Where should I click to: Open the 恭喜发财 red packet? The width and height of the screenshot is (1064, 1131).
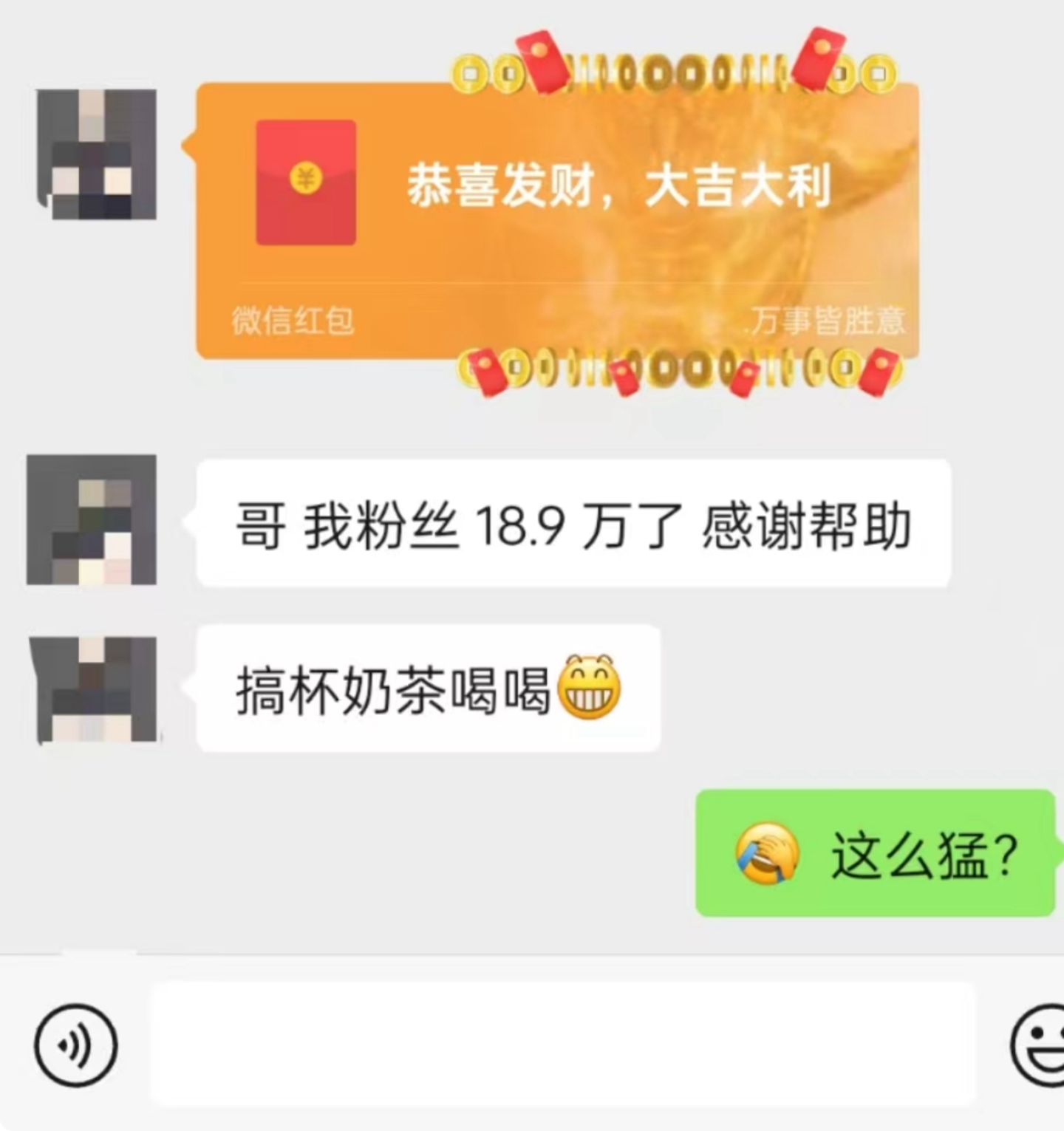pos(557,220)
